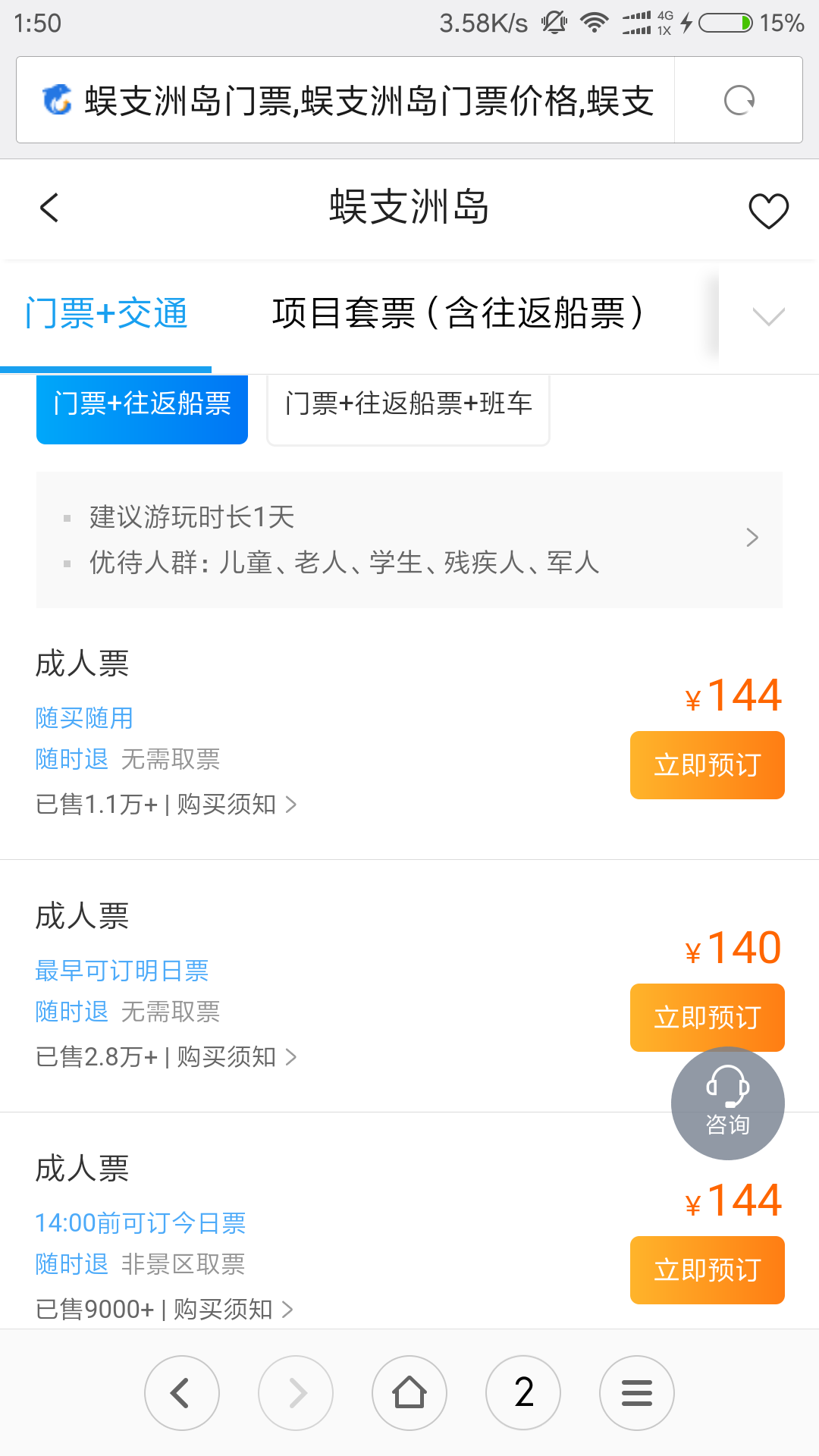Tap the browser address bar
Viewport: 819px width, 1456px height.
click(345, 100)
